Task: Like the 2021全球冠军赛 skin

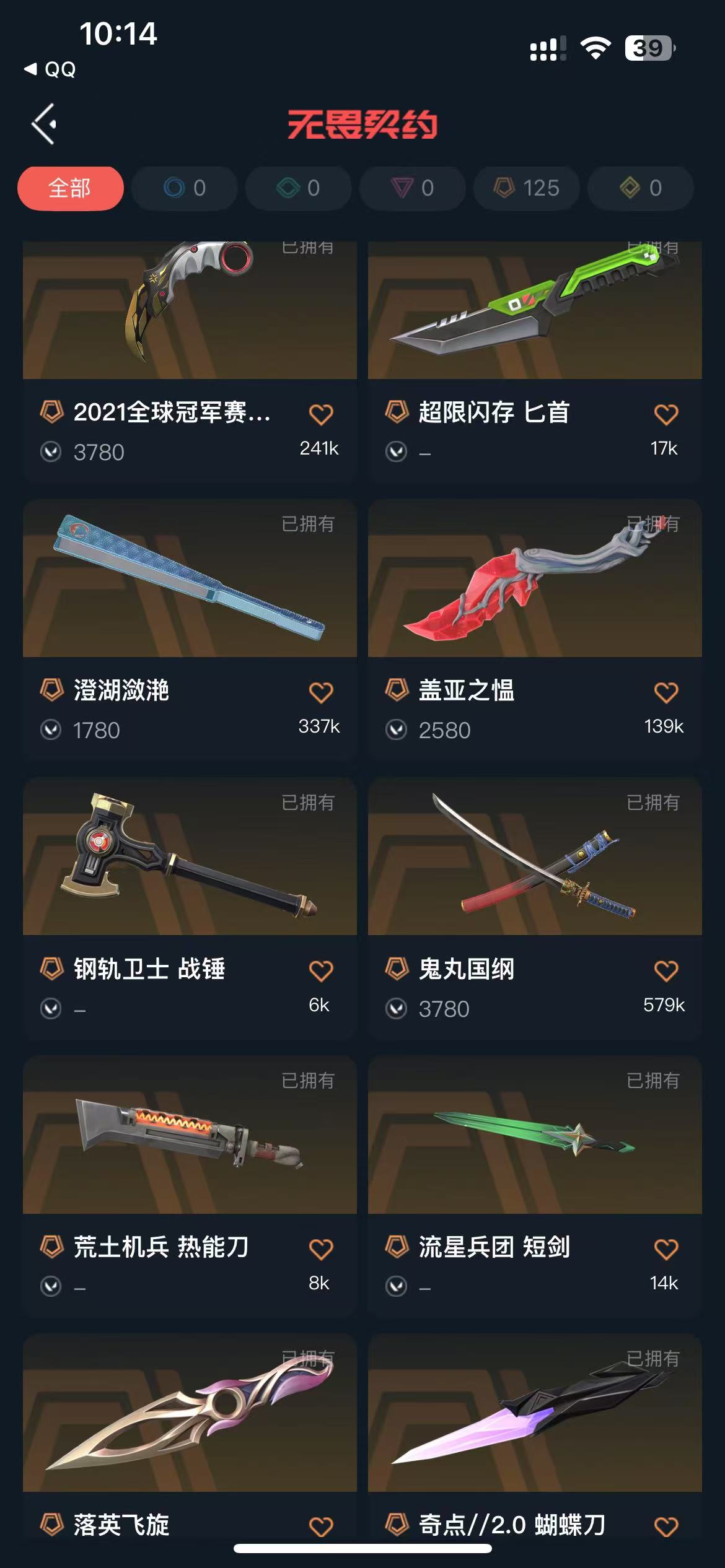Action: [x=321, y=414]
